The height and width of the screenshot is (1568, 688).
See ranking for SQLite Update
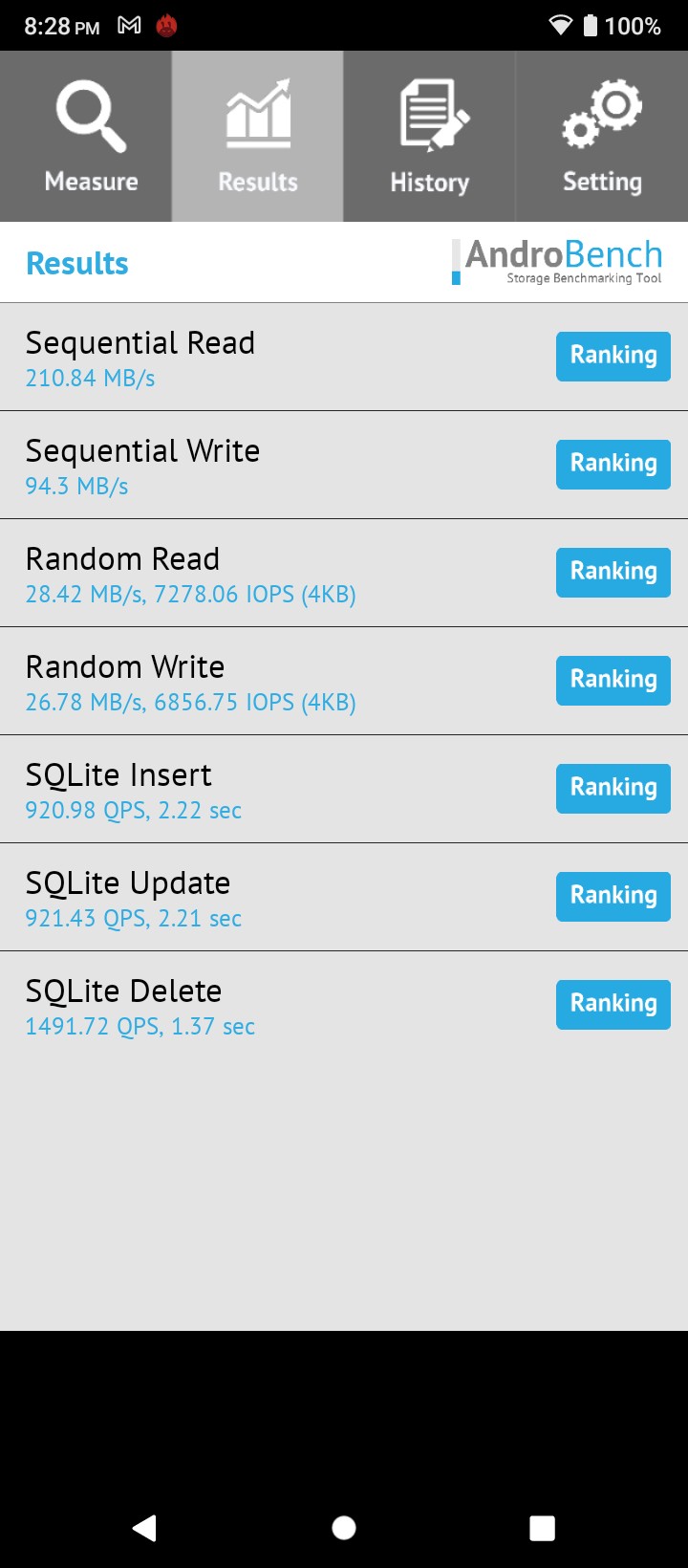click(613, 896)
